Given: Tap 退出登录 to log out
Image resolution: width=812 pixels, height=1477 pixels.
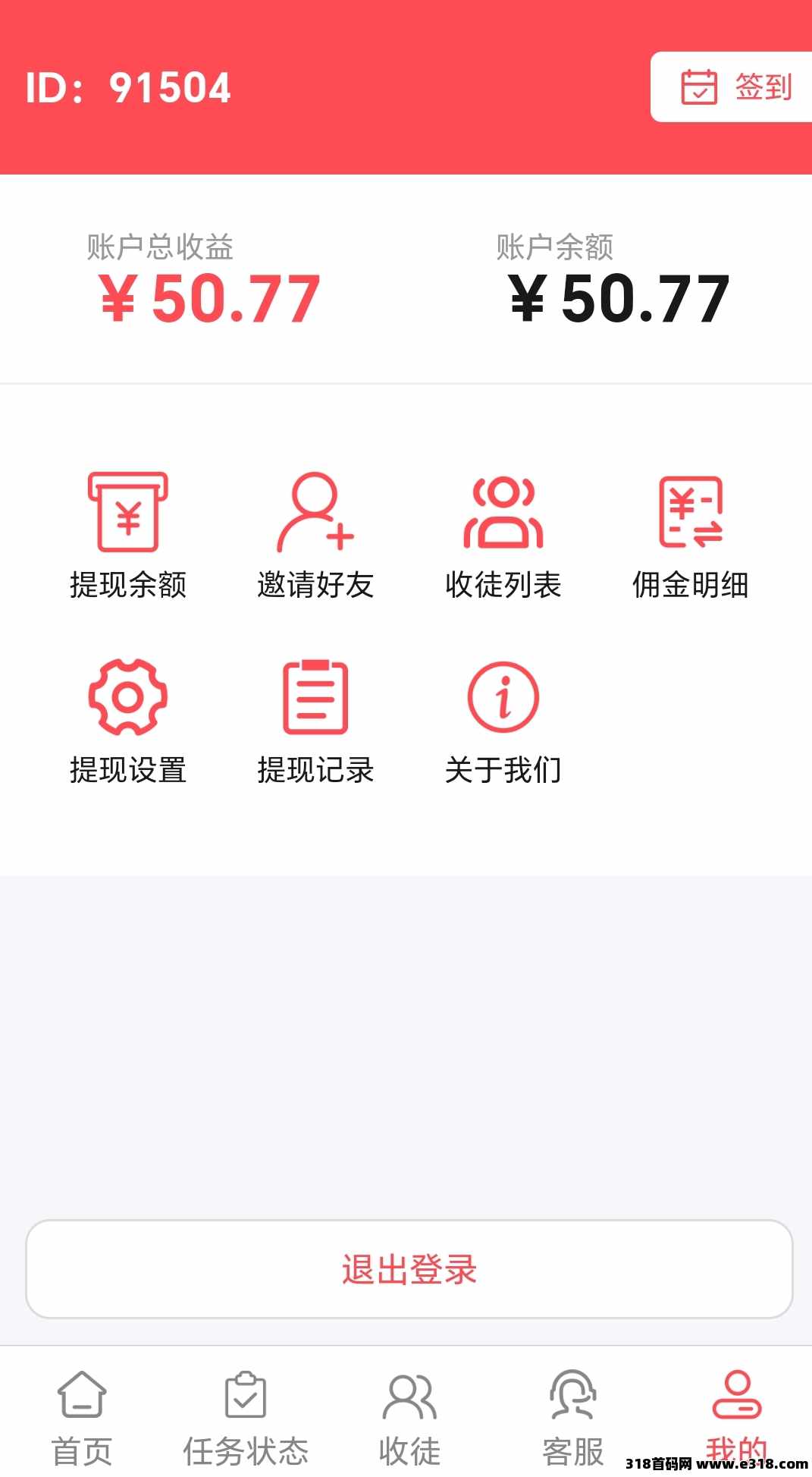Looking at the screenshot, I should pyautogui.click(x=409, y=1268).
